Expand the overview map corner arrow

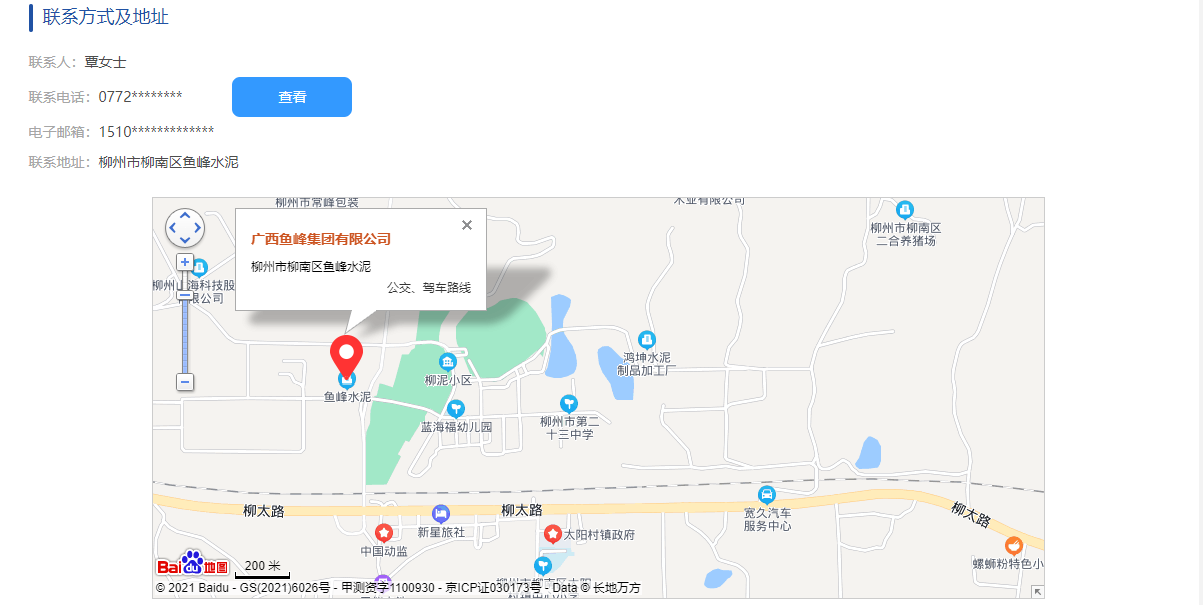1037,592
